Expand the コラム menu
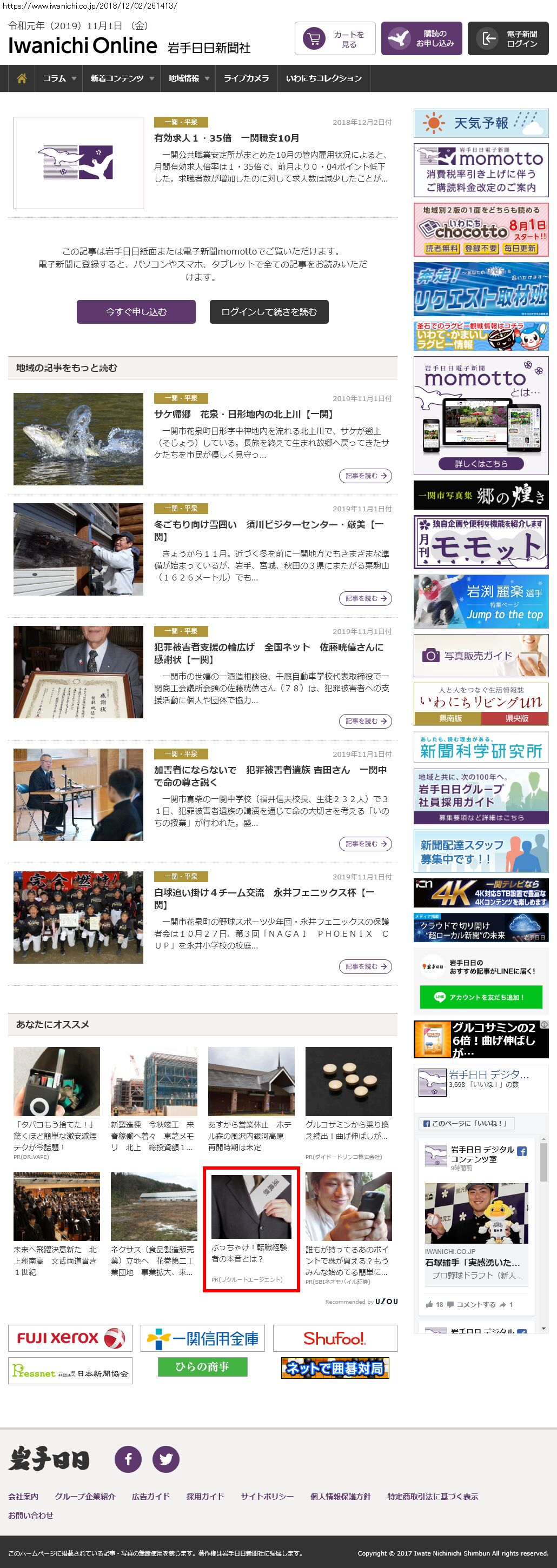 59,78
